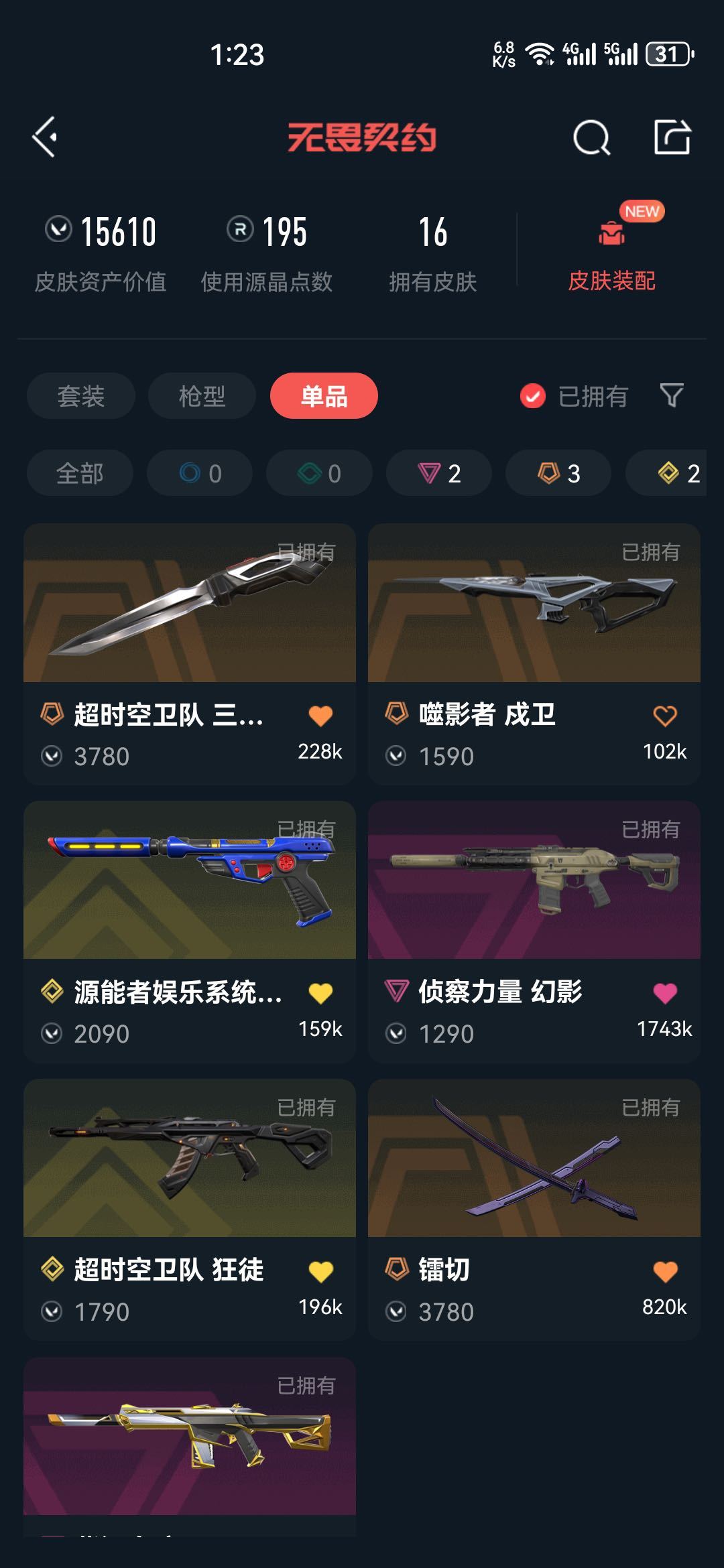Go back using the top-left arrow

pos(45,137)
